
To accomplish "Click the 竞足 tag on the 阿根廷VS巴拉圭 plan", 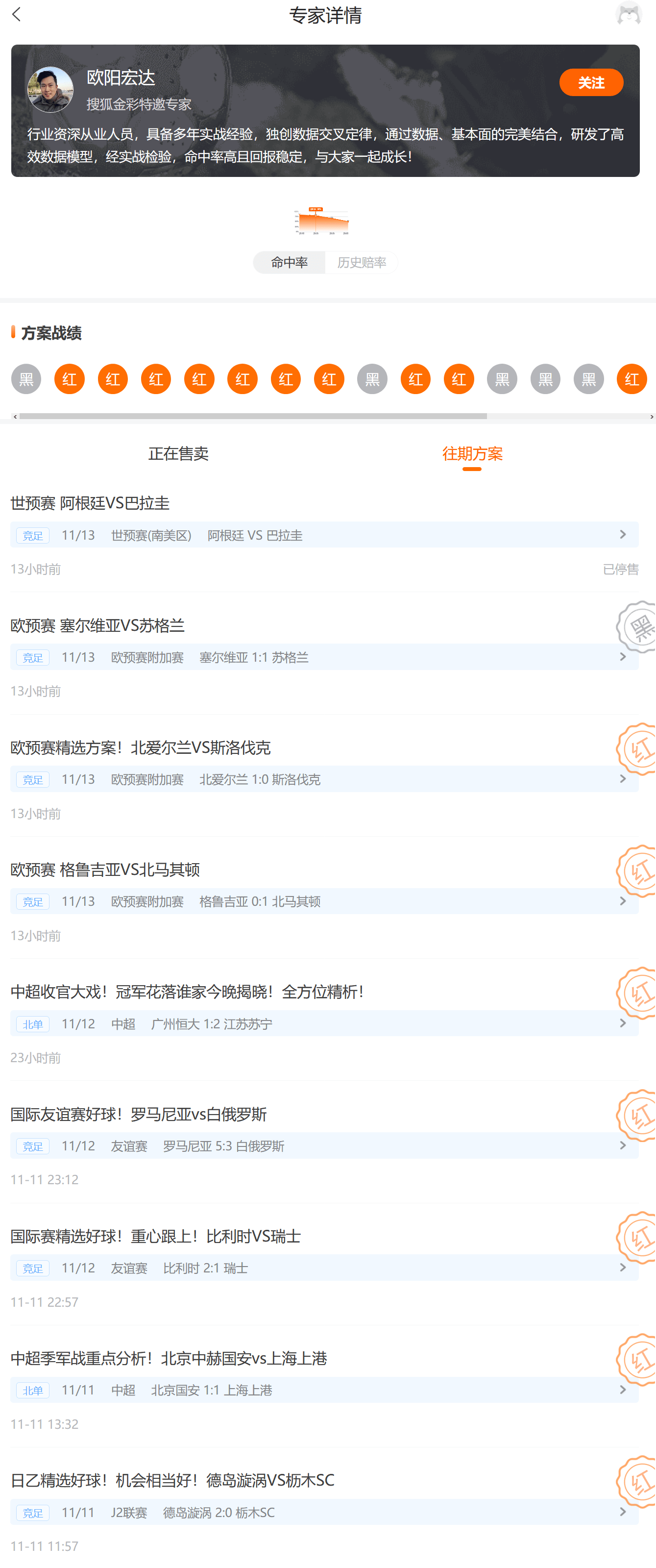I will click(x=32, y=536).
